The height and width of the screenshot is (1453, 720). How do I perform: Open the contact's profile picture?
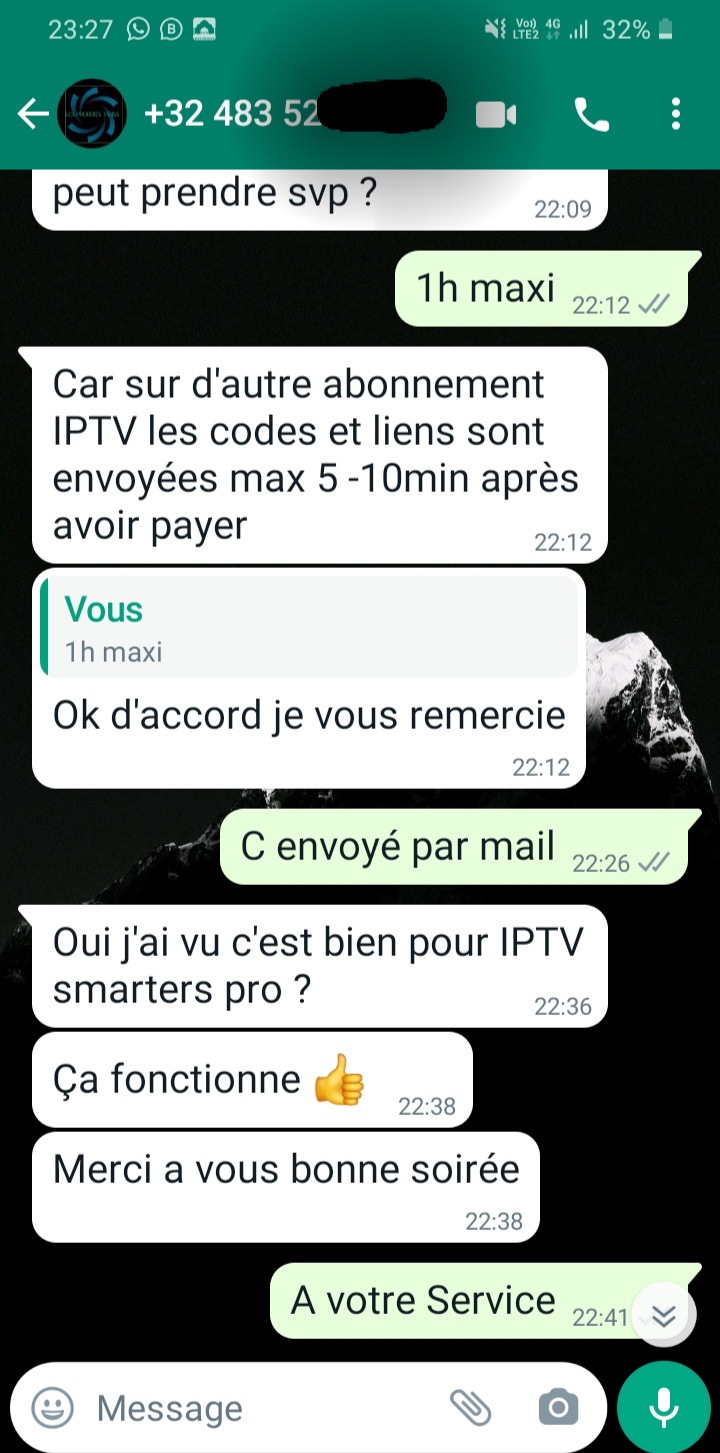[92, 115]
